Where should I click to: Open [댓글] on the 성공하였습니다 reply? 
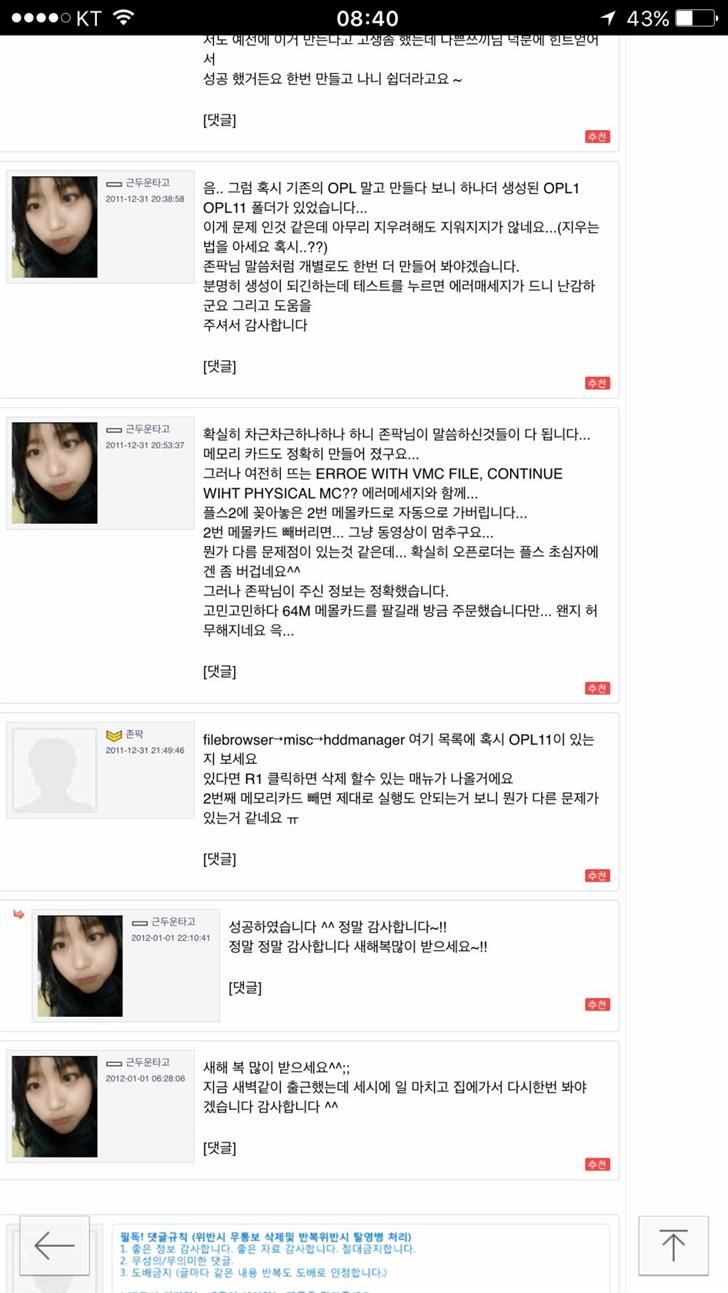click(x=245, y=987)
